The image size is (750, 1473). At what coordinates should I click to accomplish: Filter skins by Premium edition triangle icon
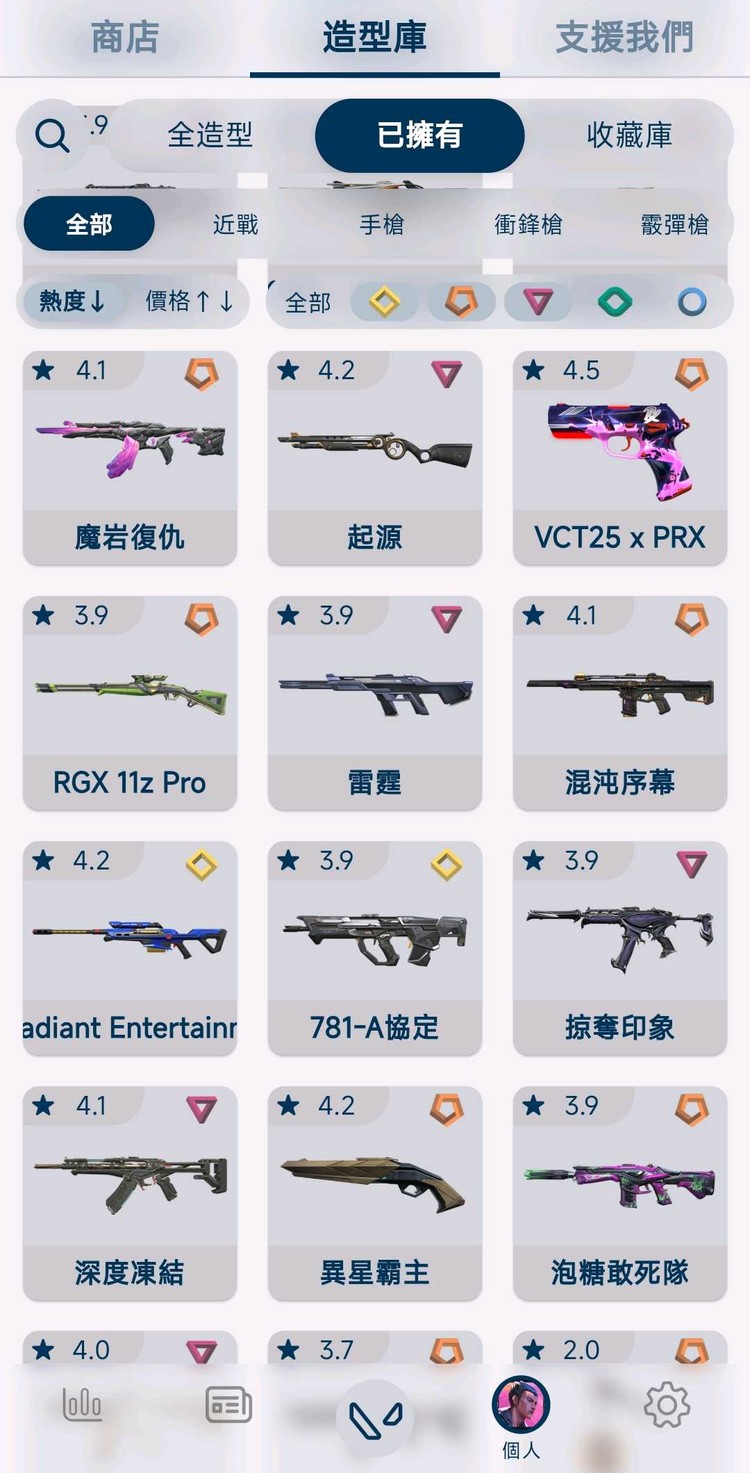pyautogui.click(x=538, y=301)
